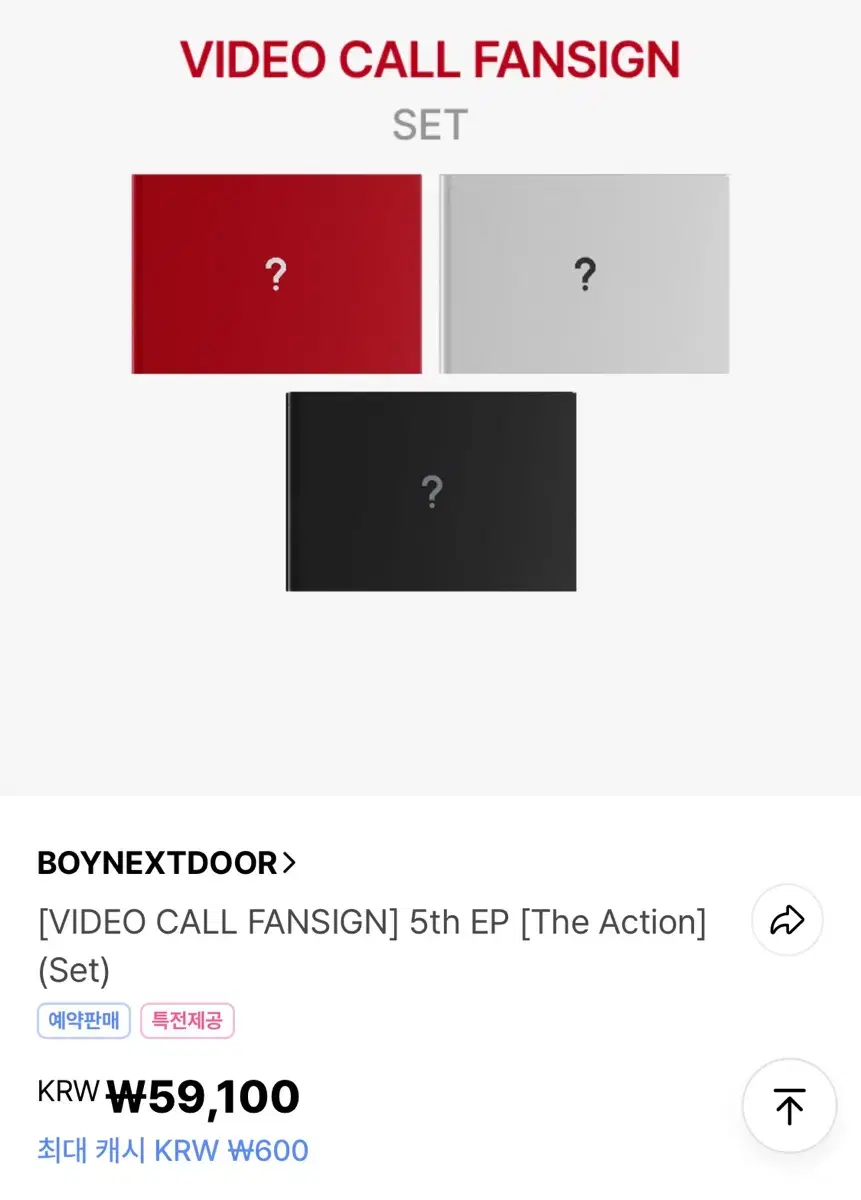Tap the scroll-to-top arrow icon
The width and height of the screenshot is (861, 1200).
tap(789, 1106)
